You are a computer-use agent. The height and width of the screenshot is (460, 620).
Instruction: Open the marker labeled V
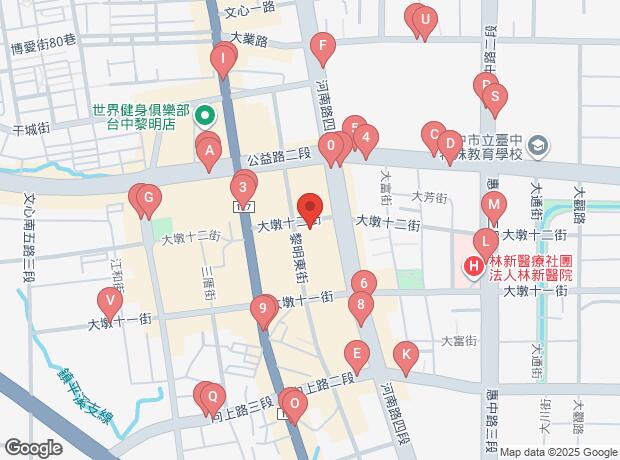109,299
